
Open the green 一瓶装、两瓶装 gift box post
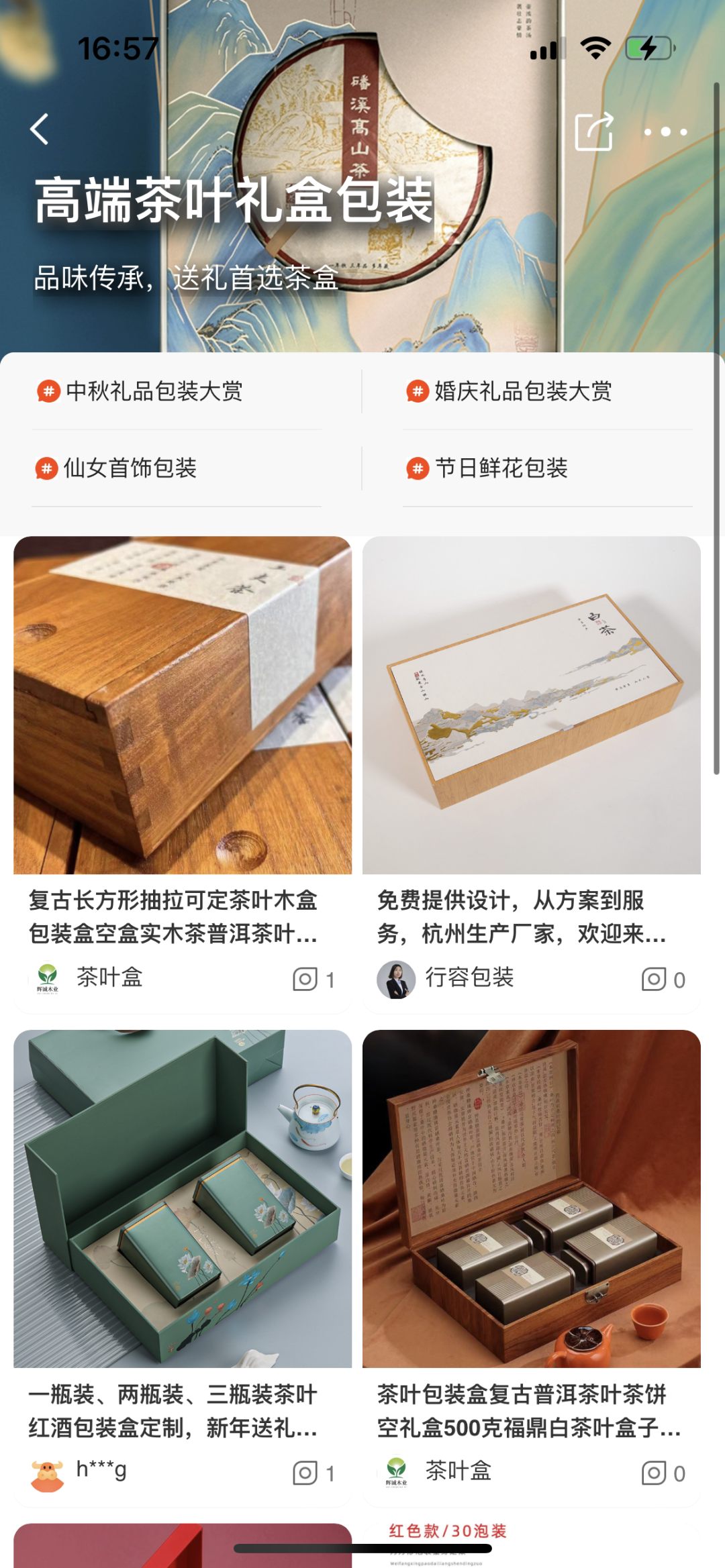(183, 1198)
